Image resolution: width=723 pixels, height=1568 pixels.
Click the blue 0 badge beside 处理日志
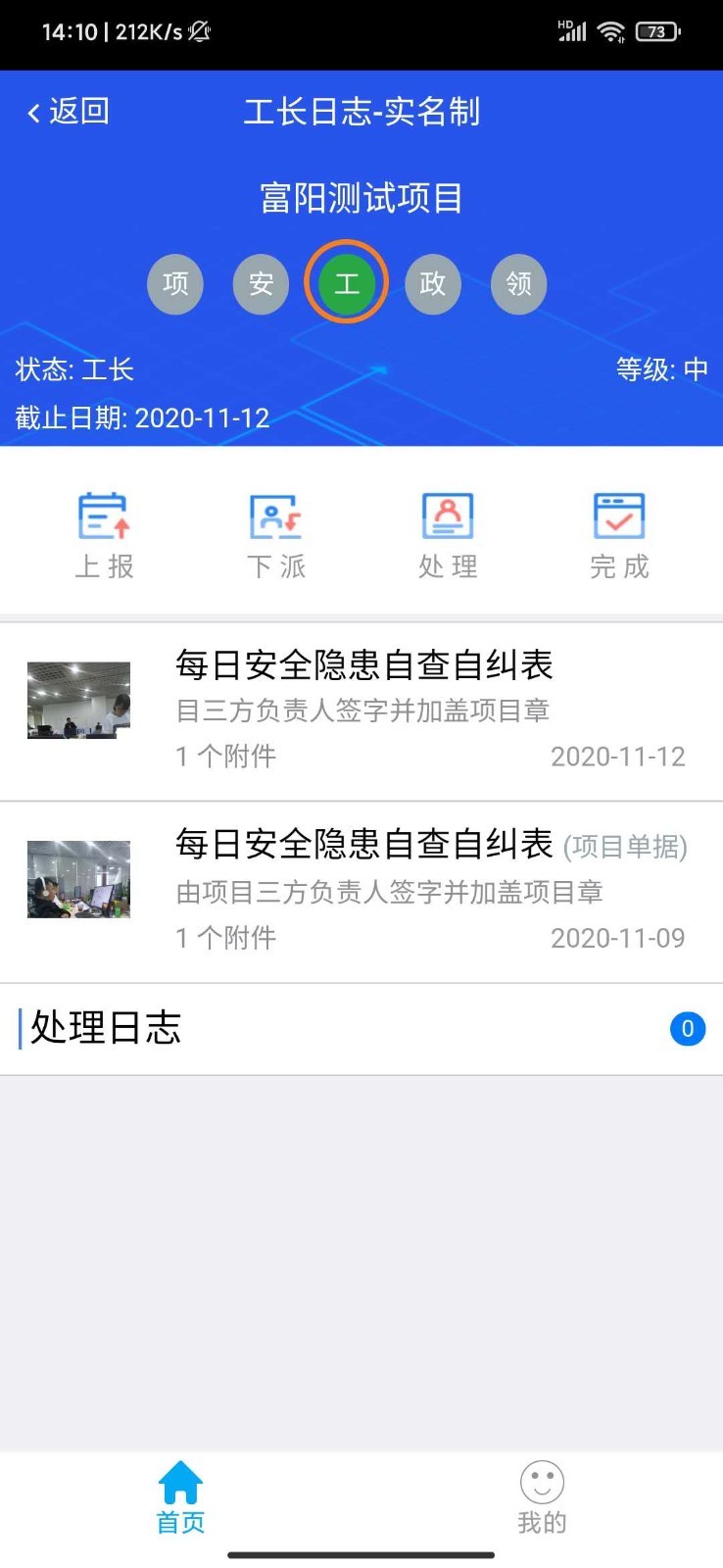[x=689, y=1028]
